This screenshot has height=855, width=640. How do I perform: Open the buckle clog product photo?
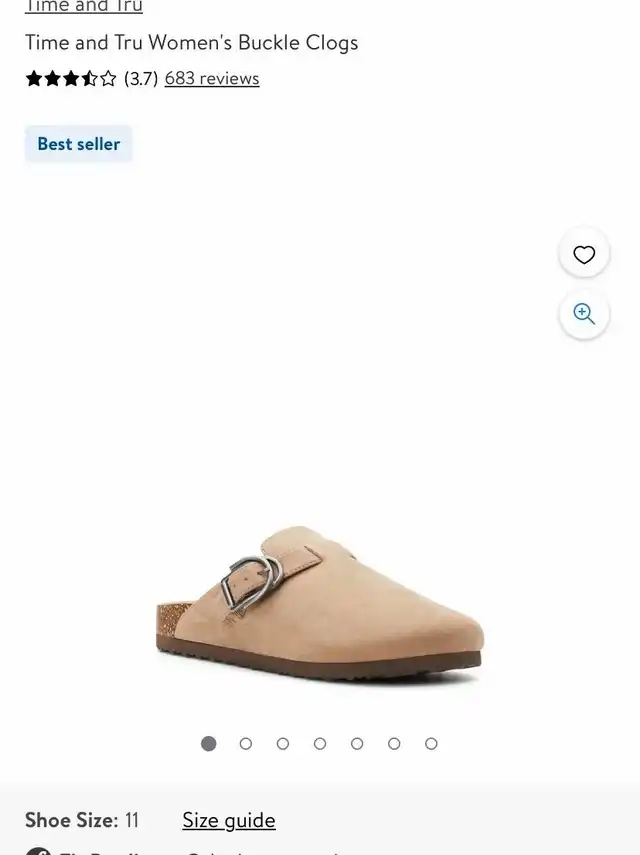tap(319, 600)
